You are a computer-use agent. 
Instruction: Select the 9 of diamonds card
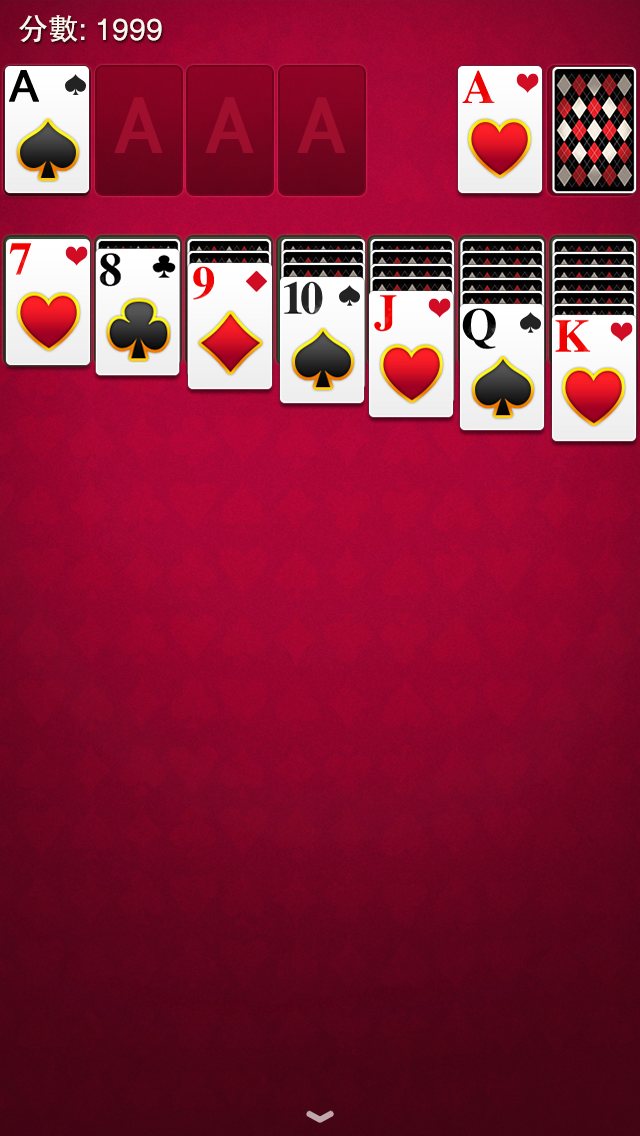tap(230, 326)
